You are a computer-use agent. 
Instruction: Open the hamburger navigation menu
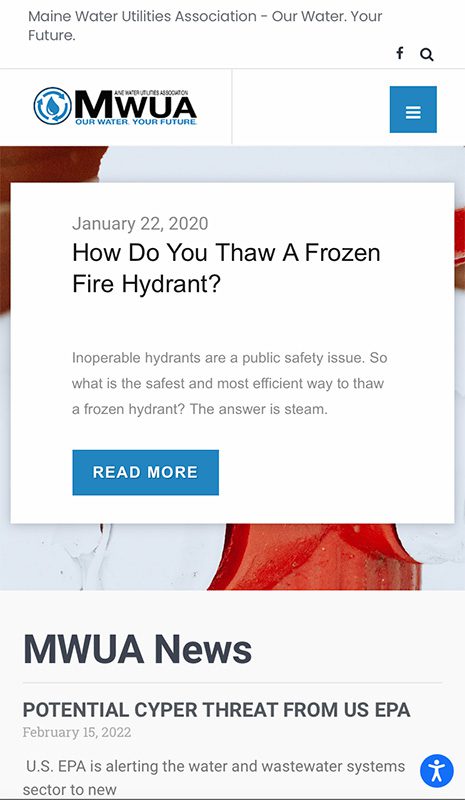(413, 109)
